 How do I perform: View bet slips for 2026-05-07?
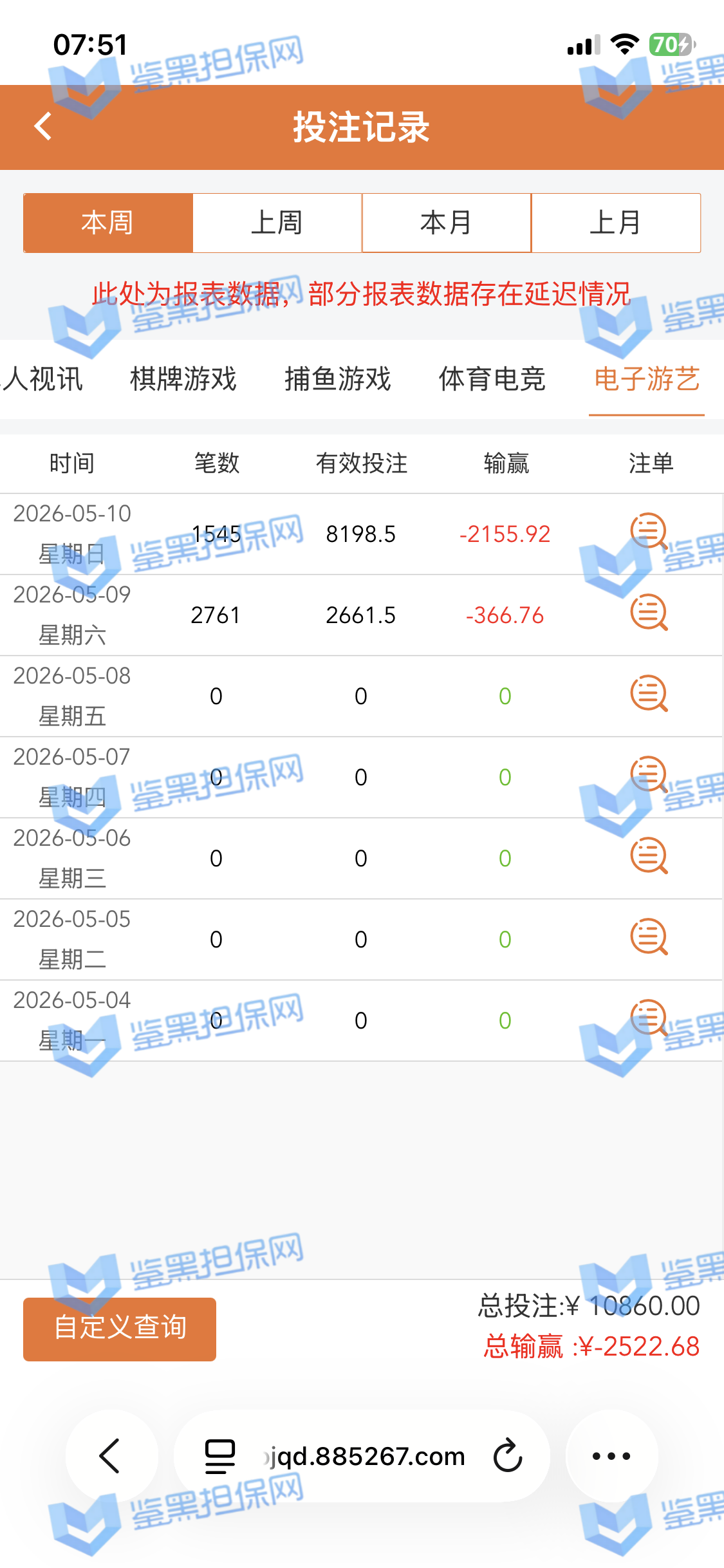click(649, 775)
